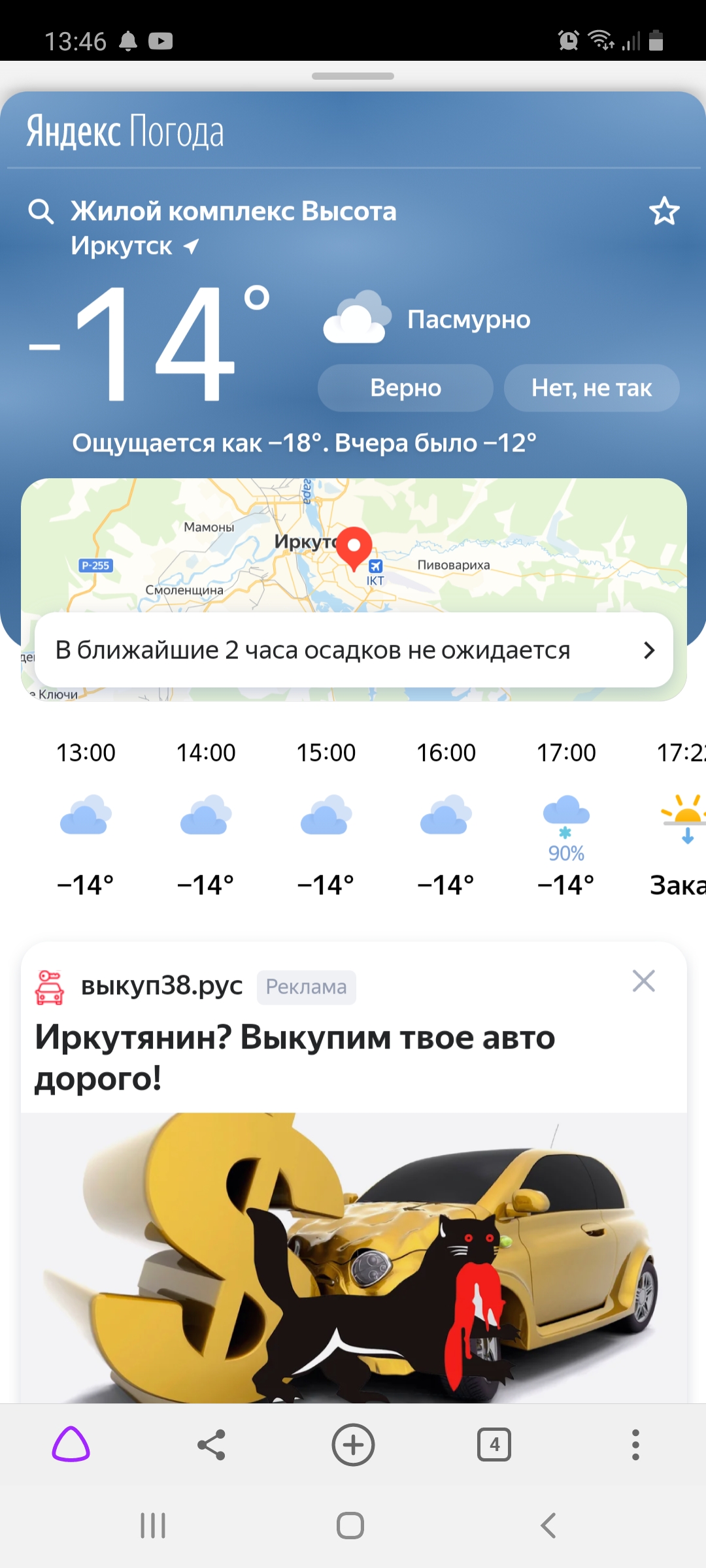Open tab switcher showing 4 tabs
Image resolution: width=706 pixels, height=1568 pixels.
(x=494, y=1445)
